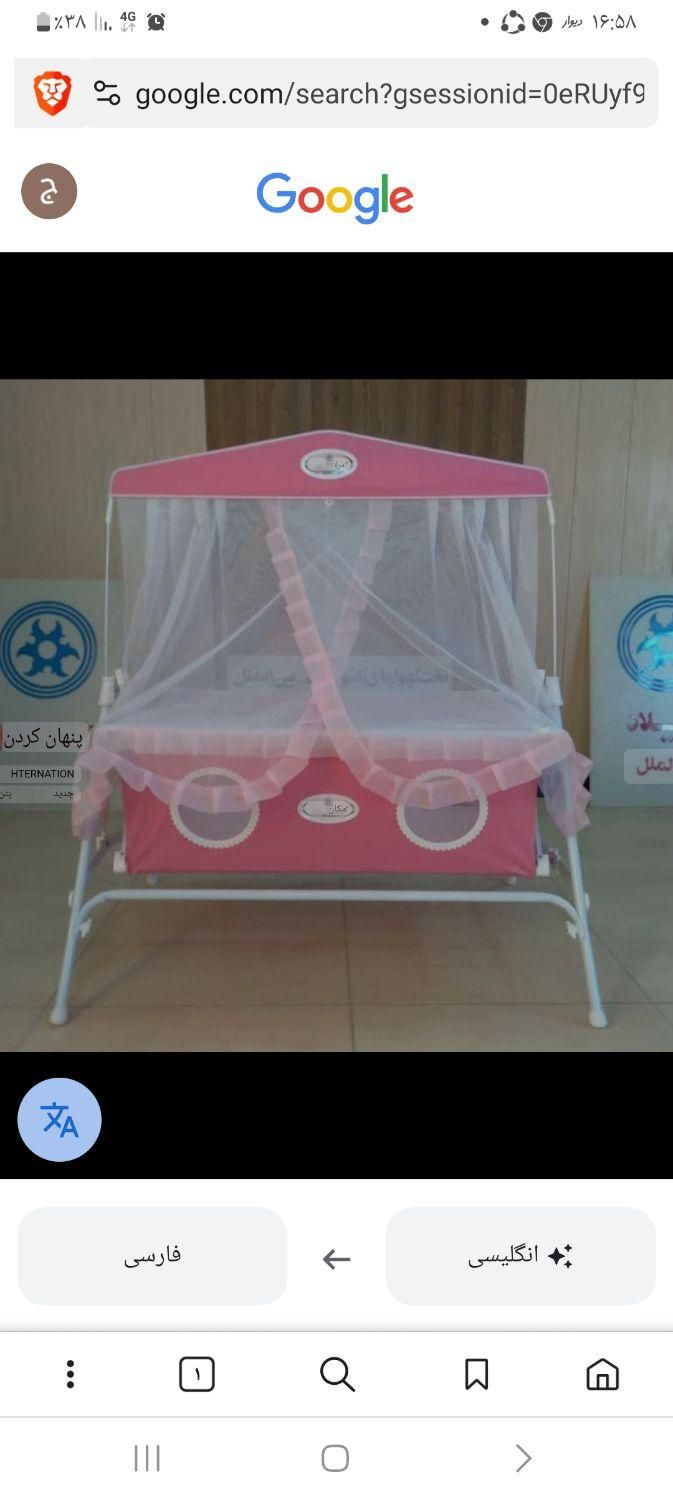Bookmark this page
This screenshot has width=673, height=1500.
[476, 1374]
